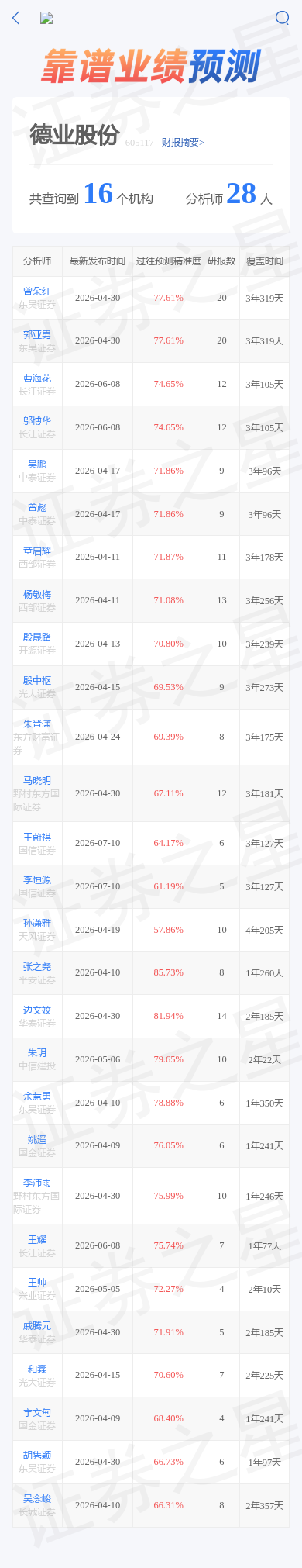Select analyst 边文姣 from 华泰证券
This screenshot has width=302, height=1568.
click(37, 1010)
